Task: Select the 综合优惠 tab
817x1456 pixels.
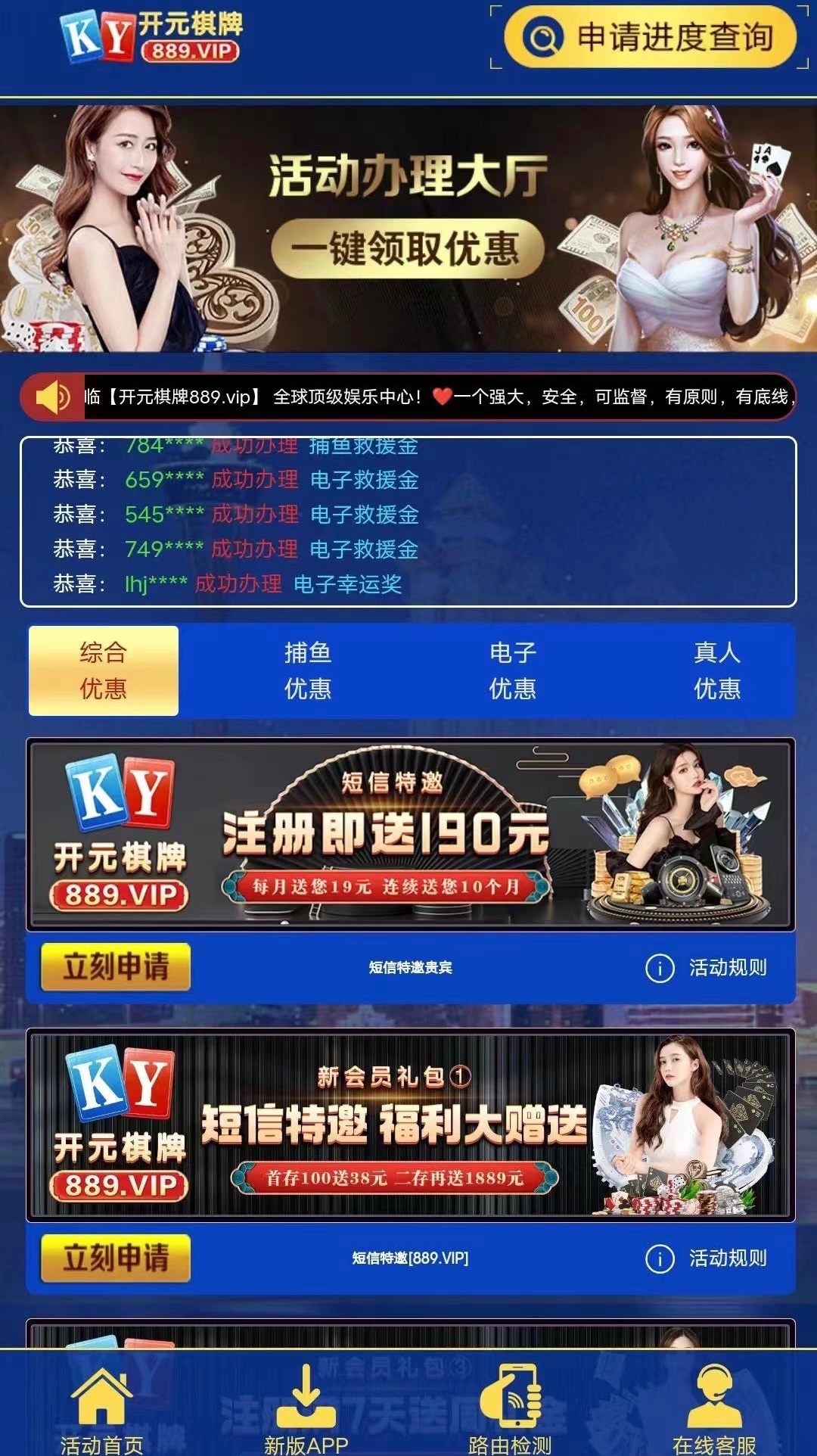Action: tap(104, 670)
